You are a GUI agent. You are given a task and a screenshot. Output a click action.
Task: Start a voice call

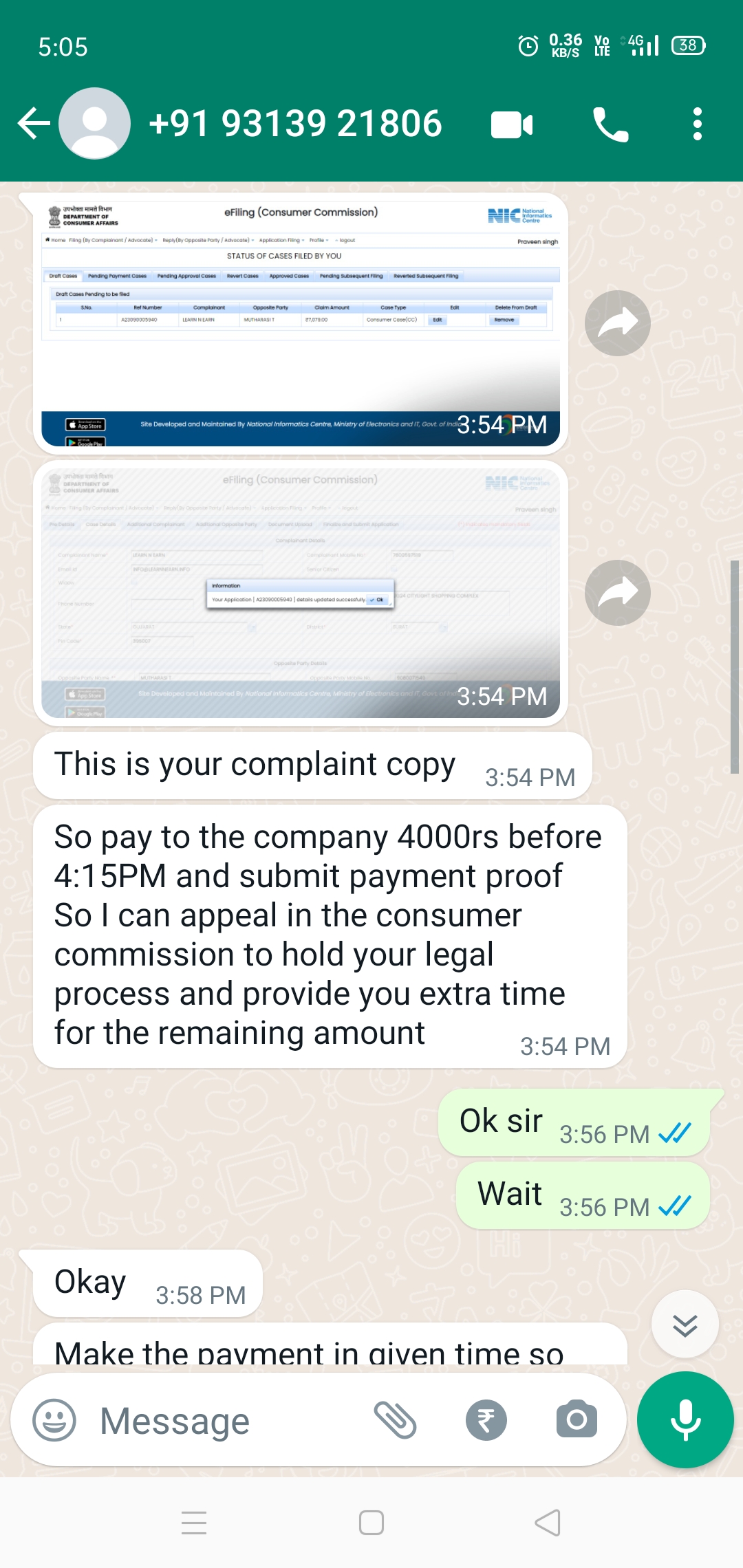tap(610, 125)
